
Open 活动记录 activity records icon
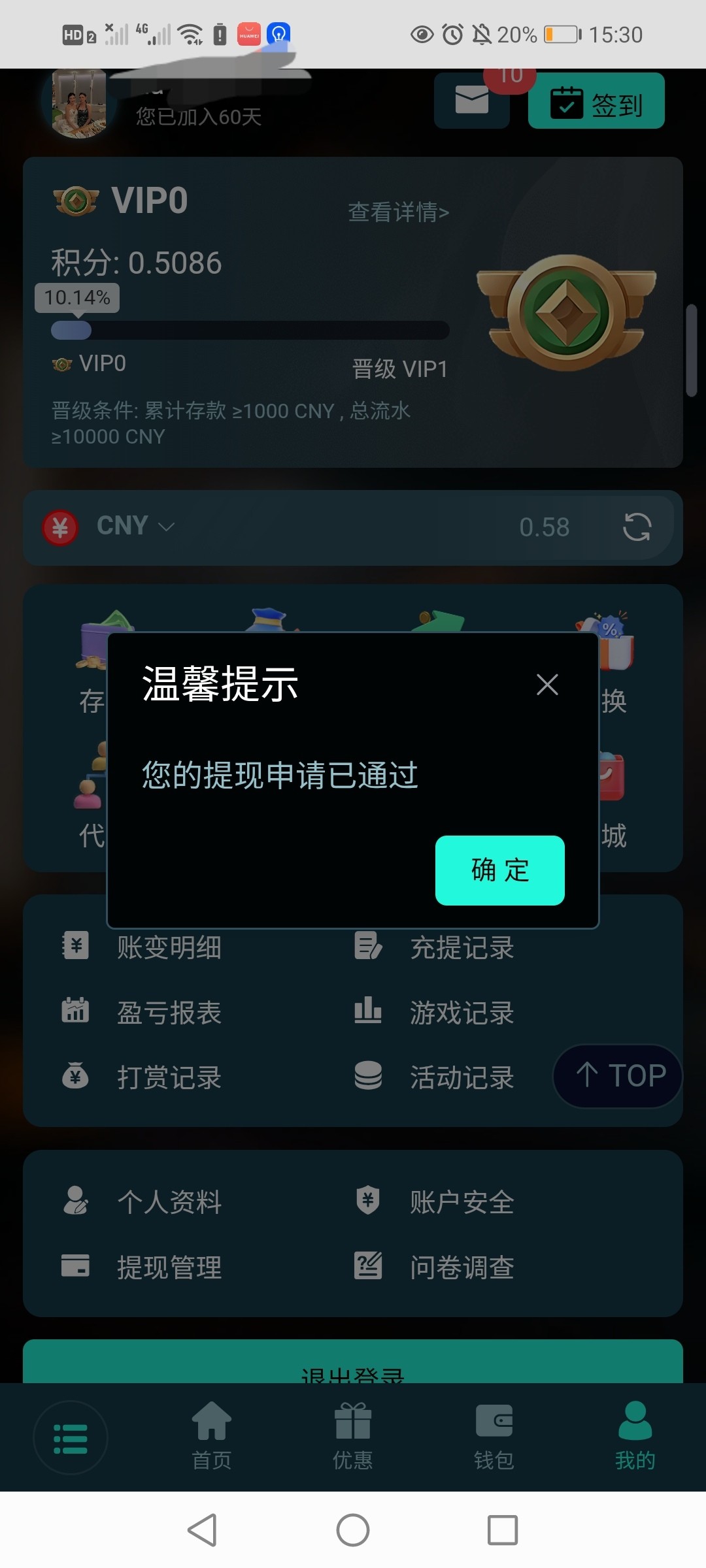(367, 1077)
